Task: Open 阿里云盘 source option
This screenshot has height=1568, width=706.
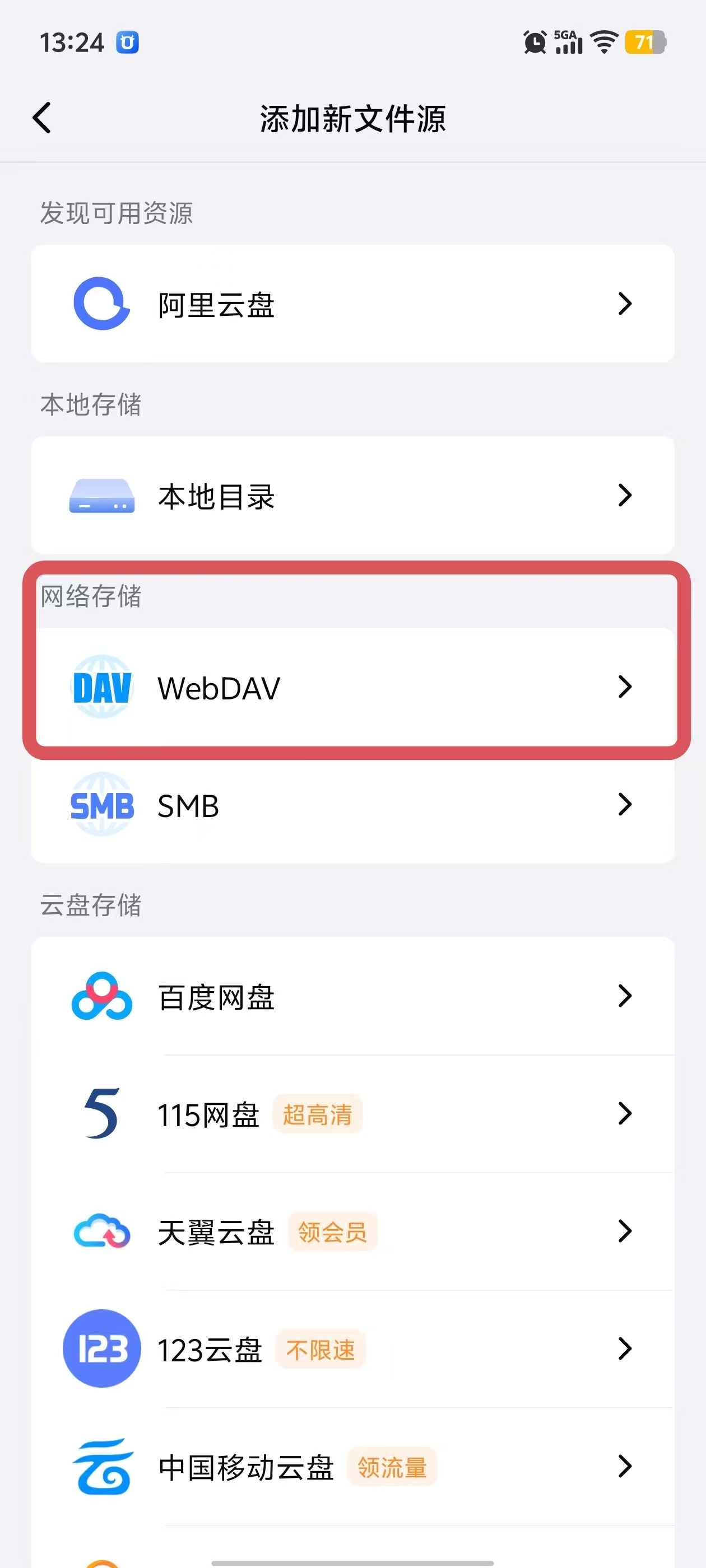Action: click(x=352, y=304)
